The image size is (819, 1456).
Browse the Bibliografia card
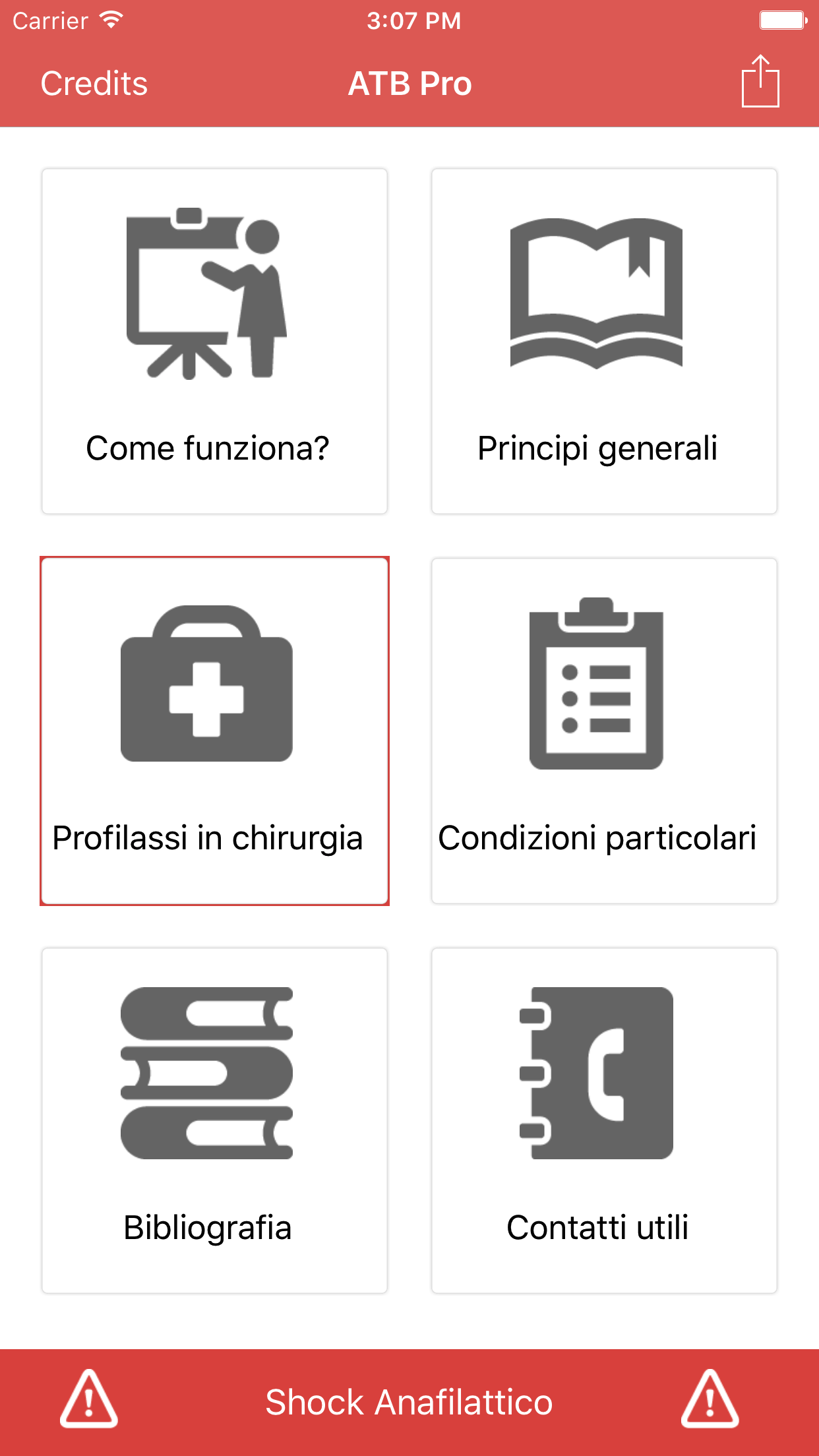point(214,1120)
